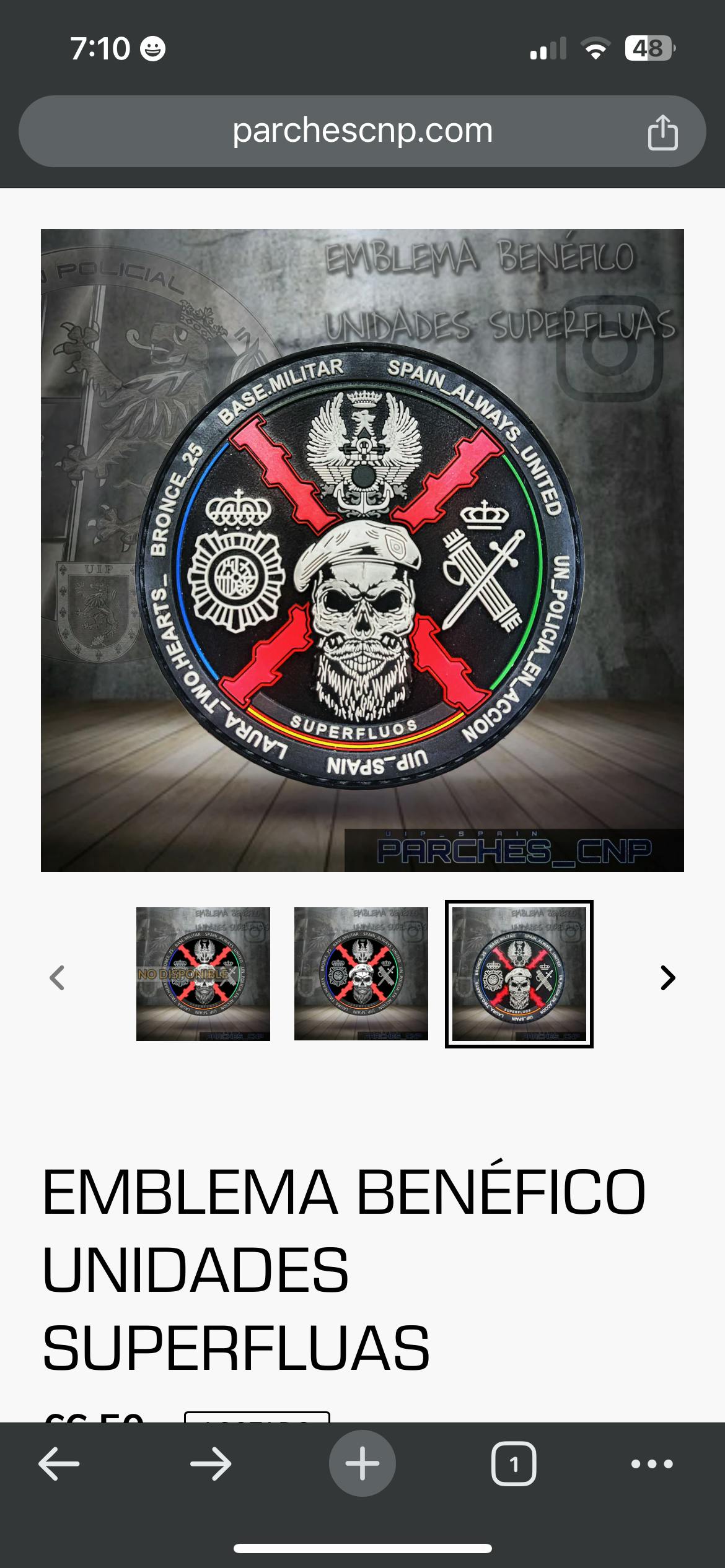Select the middle product thumbnail
Image resolution: width=725 pixels, height=1568 pixels.
point(361,973)
